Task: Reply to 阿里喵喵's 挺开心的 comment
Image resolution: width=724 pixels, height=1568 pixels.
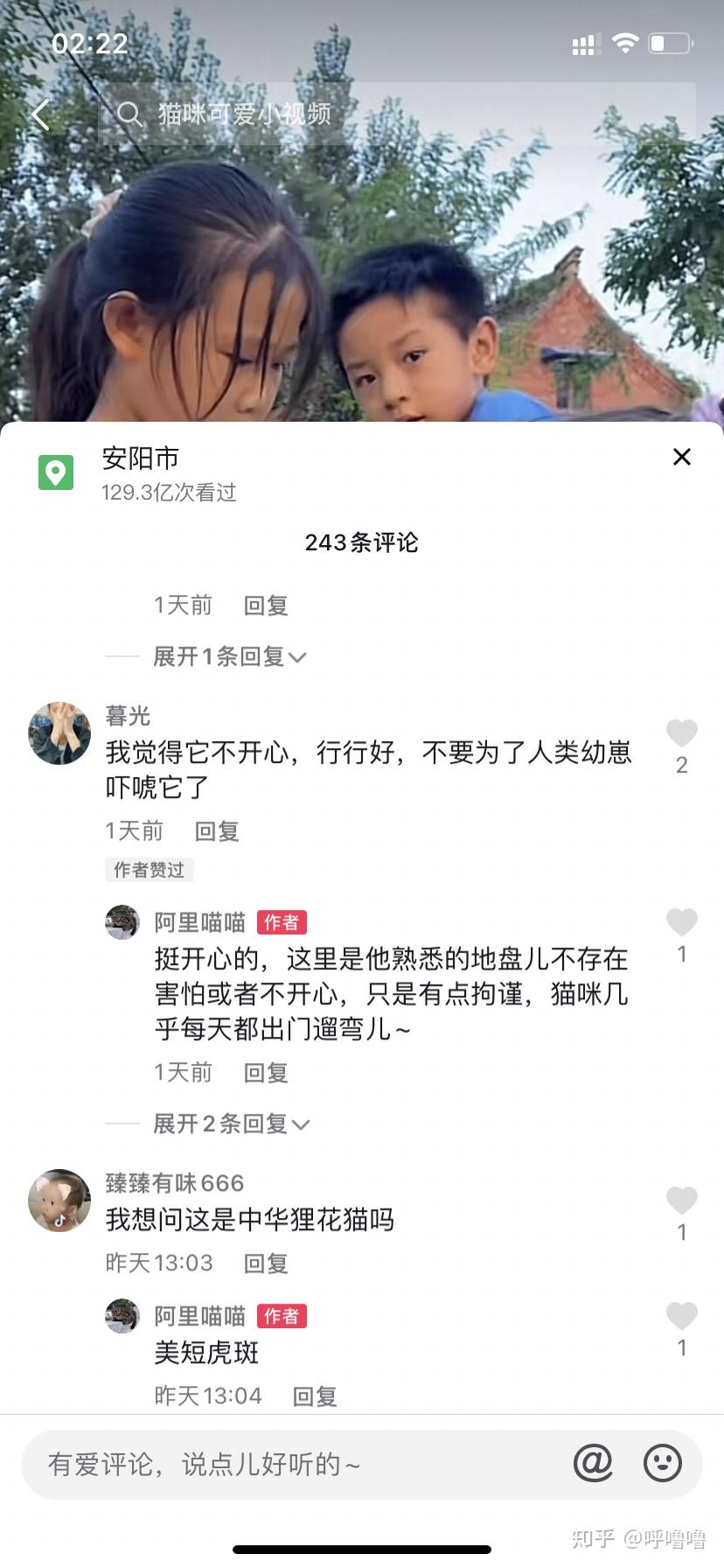Action: pyautogui.click(x=266, y=1073)
